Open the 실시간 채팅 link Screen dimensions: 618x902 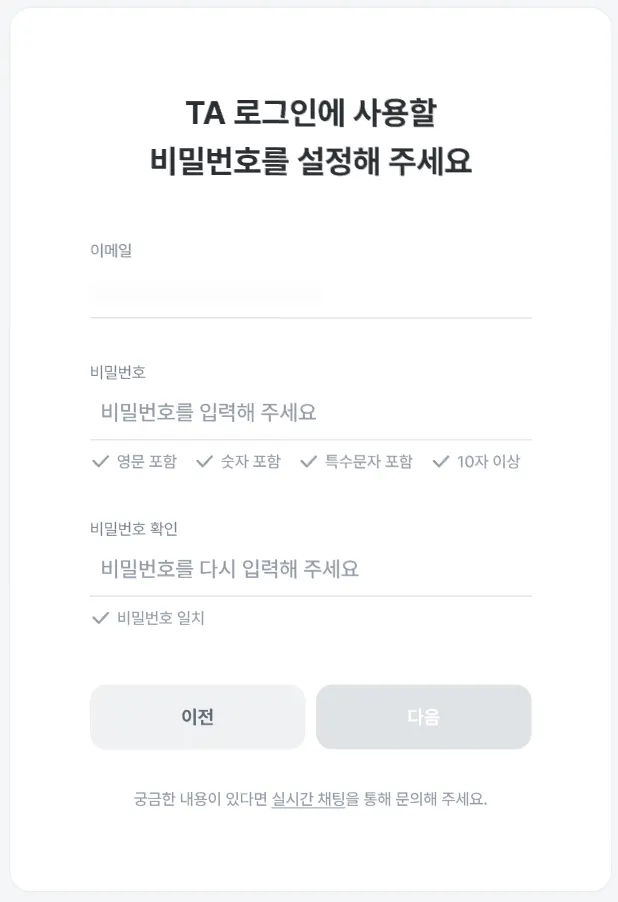(308, 799)
